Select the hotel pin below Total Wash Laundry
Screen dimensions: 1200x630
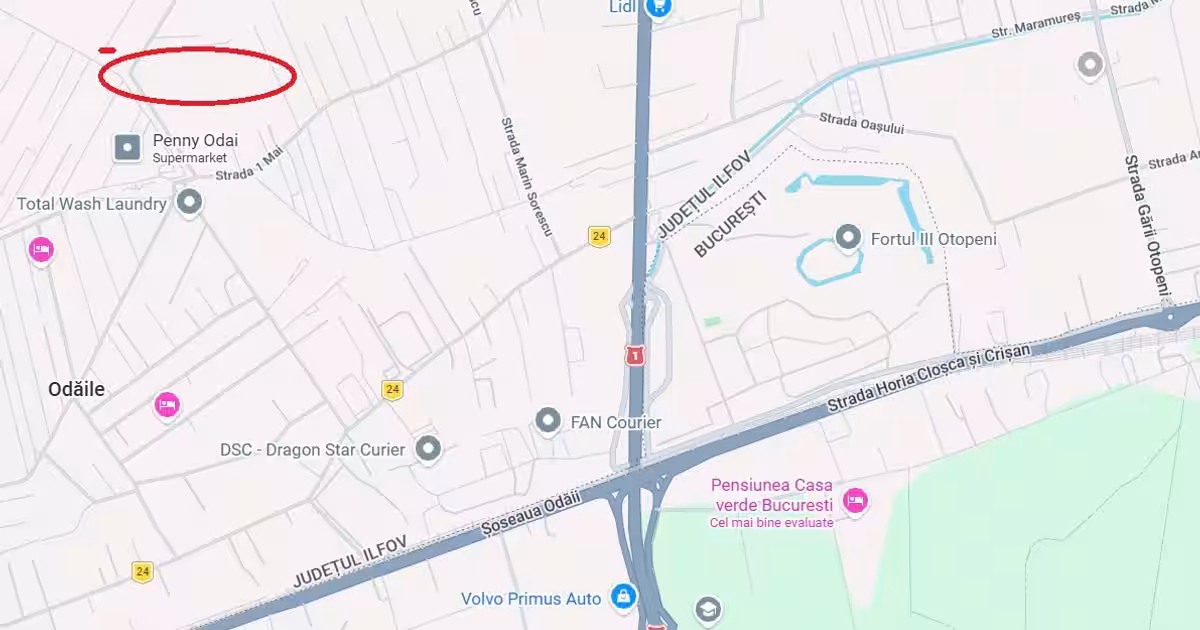41,249
